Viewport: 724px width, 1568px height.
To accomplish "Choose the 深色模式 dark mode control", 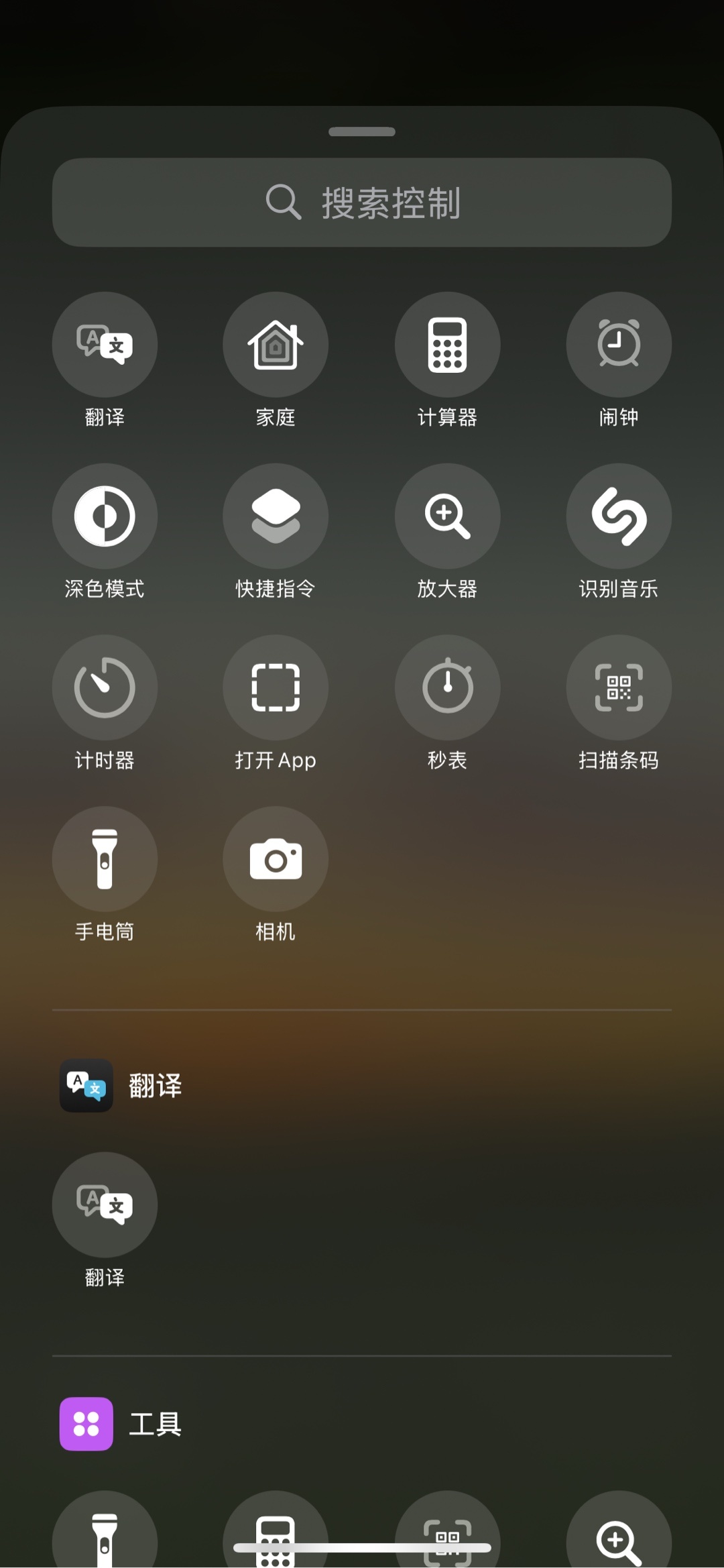I will [105, 516].
